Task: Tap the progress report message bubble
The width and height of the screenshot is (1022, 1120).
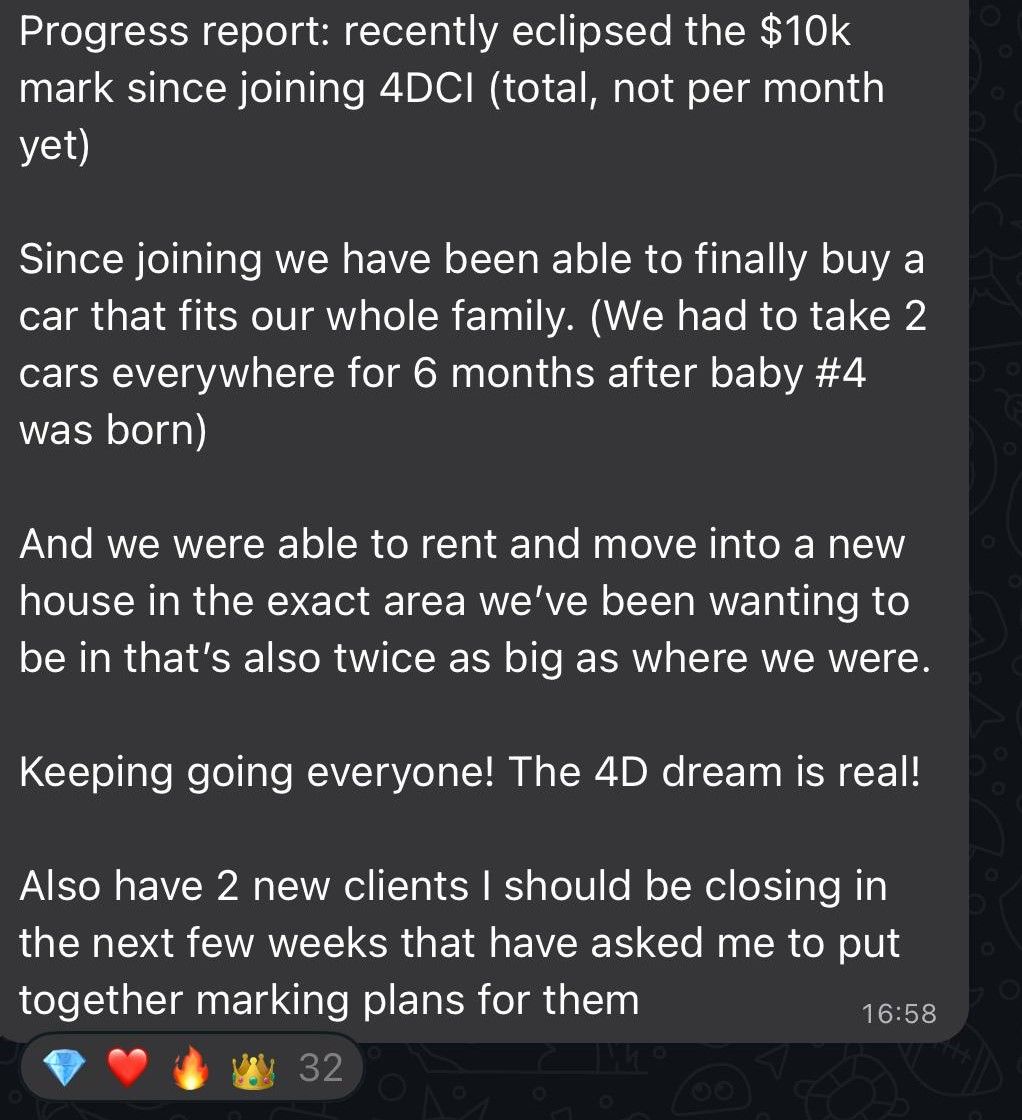Action: coord(484,520)
